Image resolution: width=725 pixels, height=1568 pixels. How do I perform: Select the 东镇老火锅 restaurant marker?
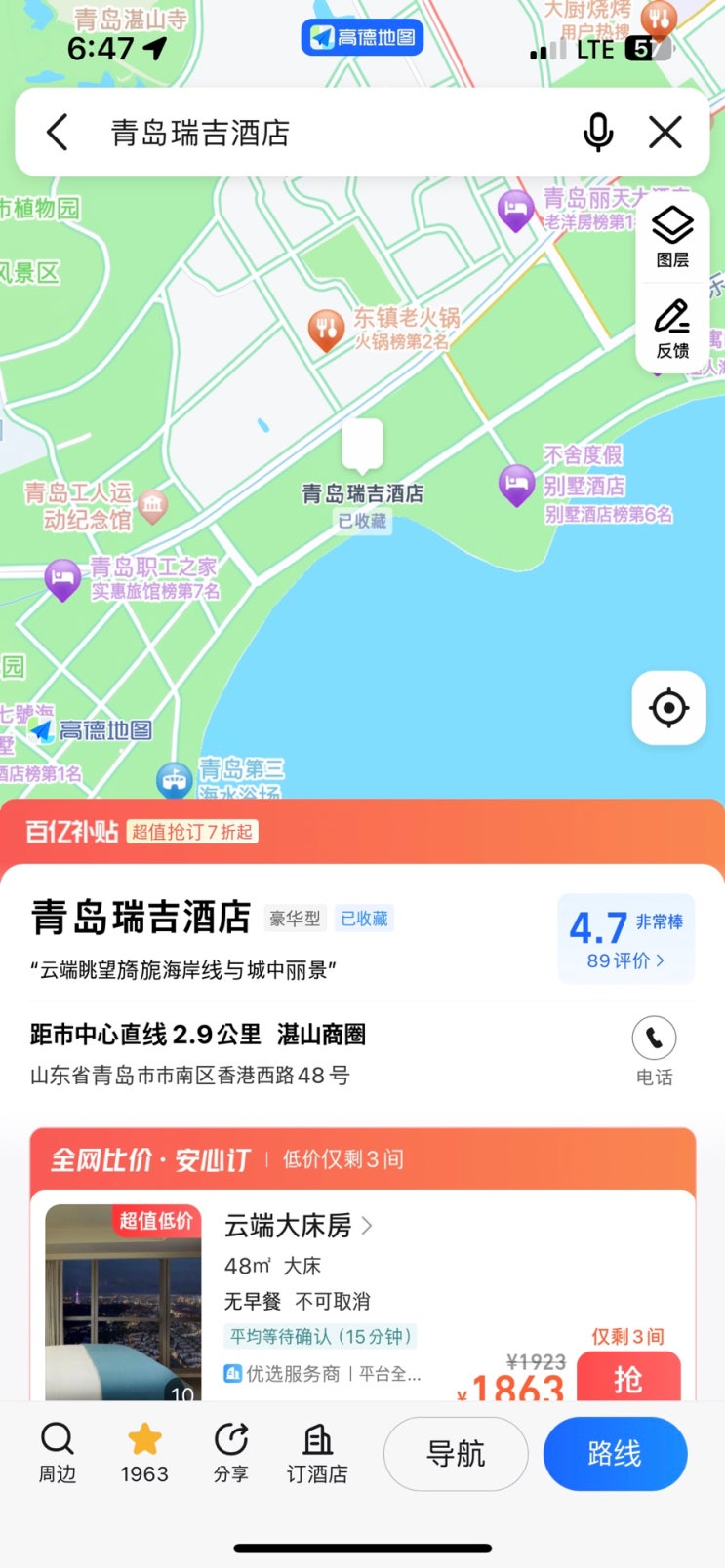(x=327, y=330)
